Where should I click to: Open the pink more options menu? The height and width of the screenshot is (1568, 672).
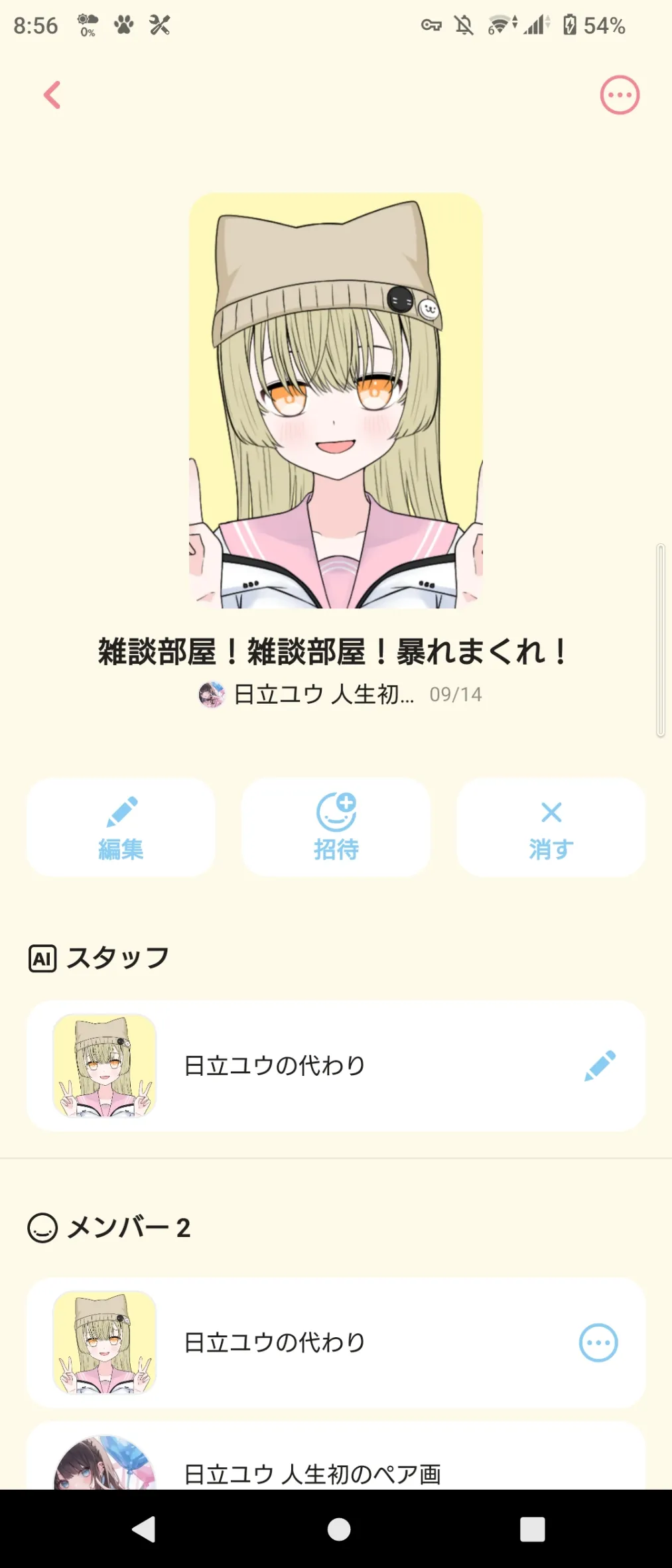[620, 95]
